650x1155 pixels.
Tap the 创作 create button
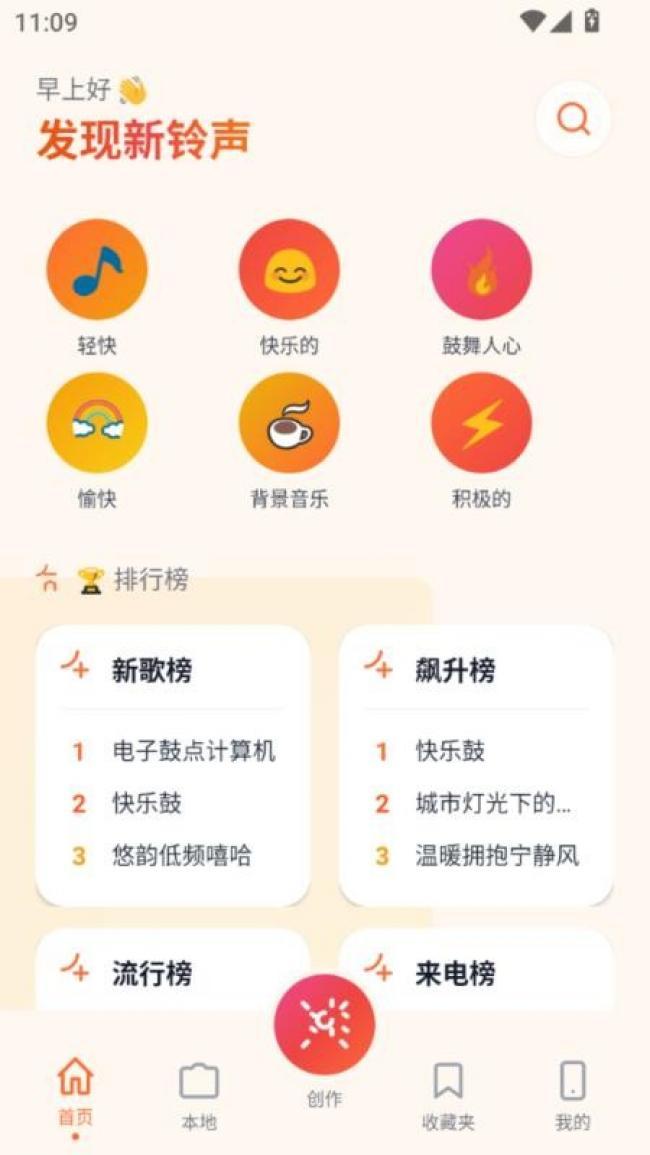click(324, 1025)
